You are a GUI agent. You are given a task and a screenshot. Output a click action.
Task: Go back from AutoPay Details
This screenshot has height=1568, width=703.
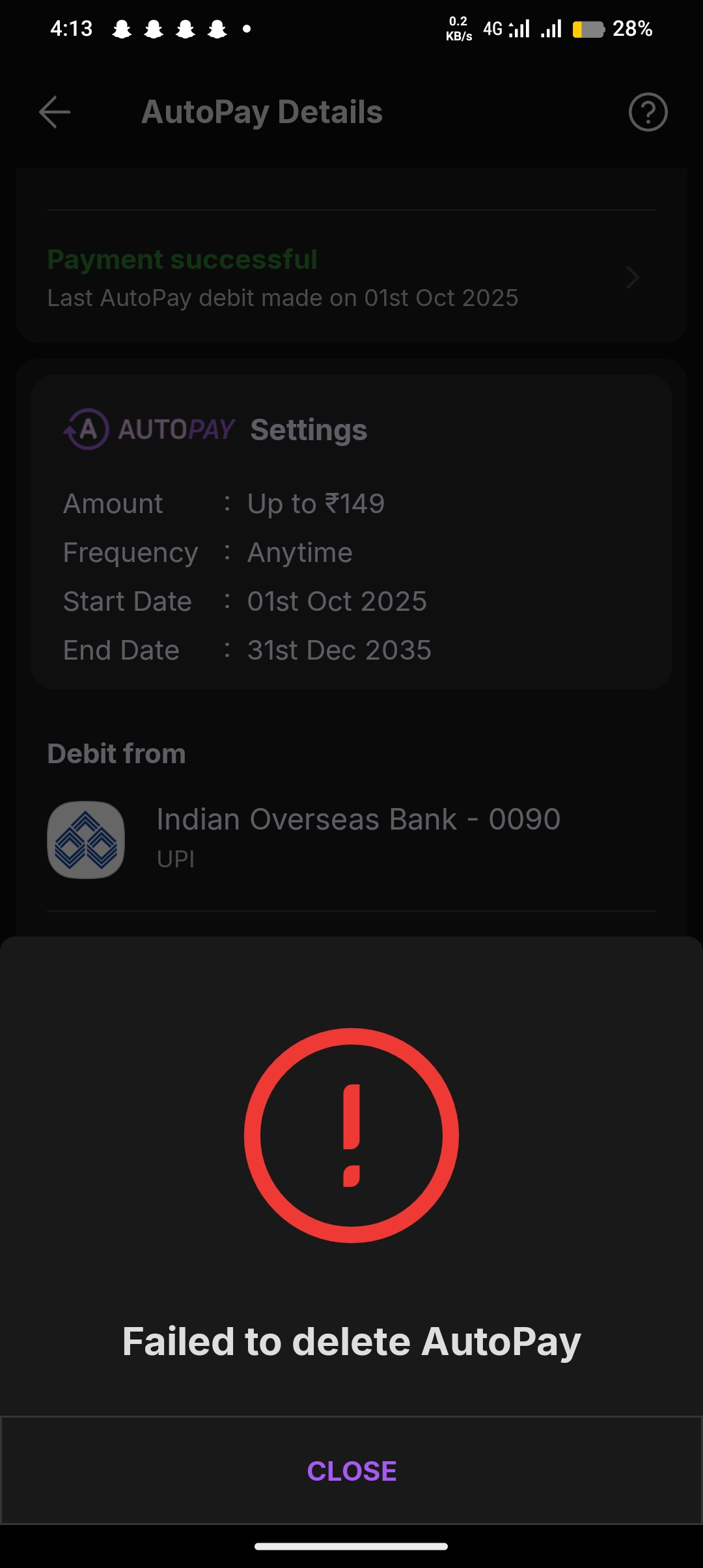pyautogui.click(x=55, y=112)
